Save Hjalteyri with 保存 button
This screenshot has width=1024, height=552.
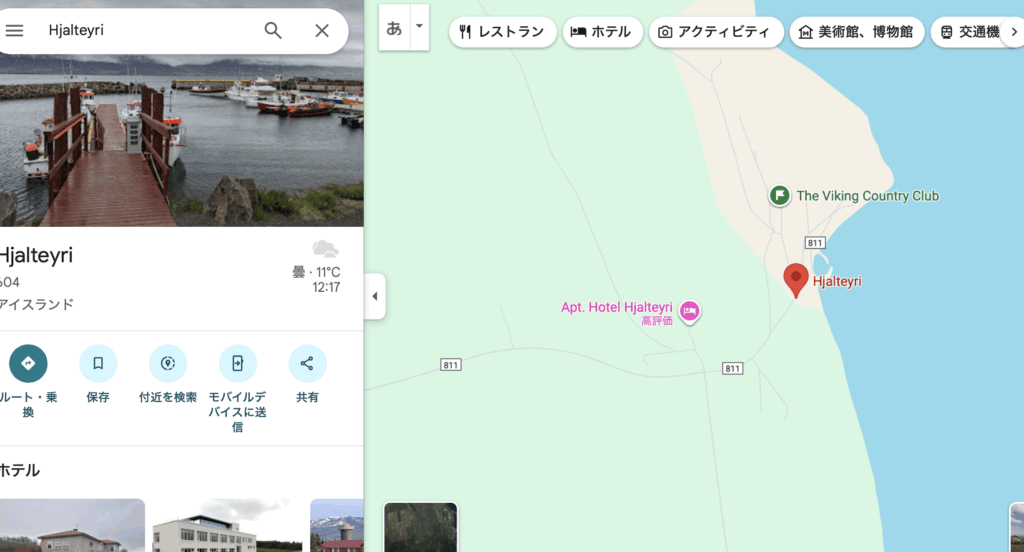[x=98, y=363]
